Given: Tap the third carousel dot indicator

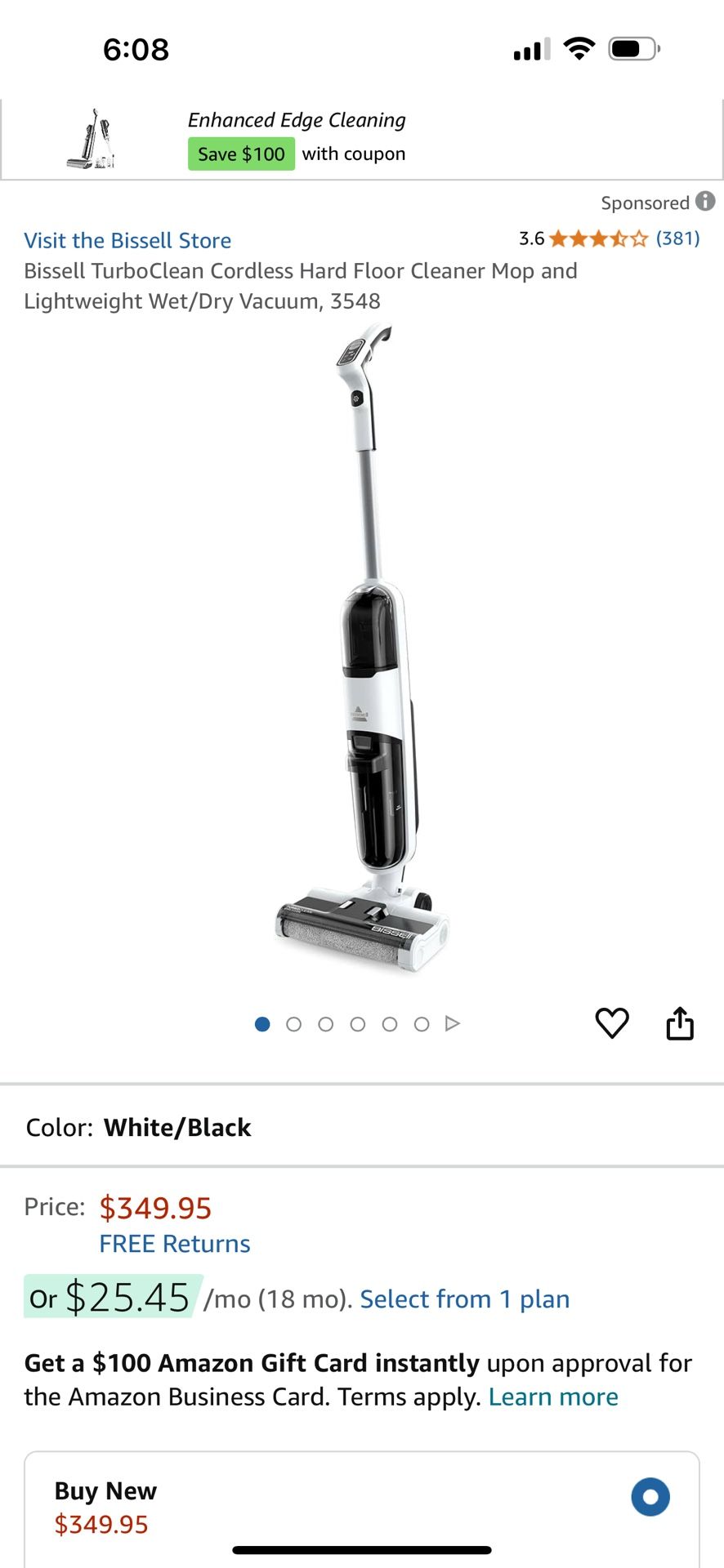Looking at the screenshot, I should coord(326,1023).
